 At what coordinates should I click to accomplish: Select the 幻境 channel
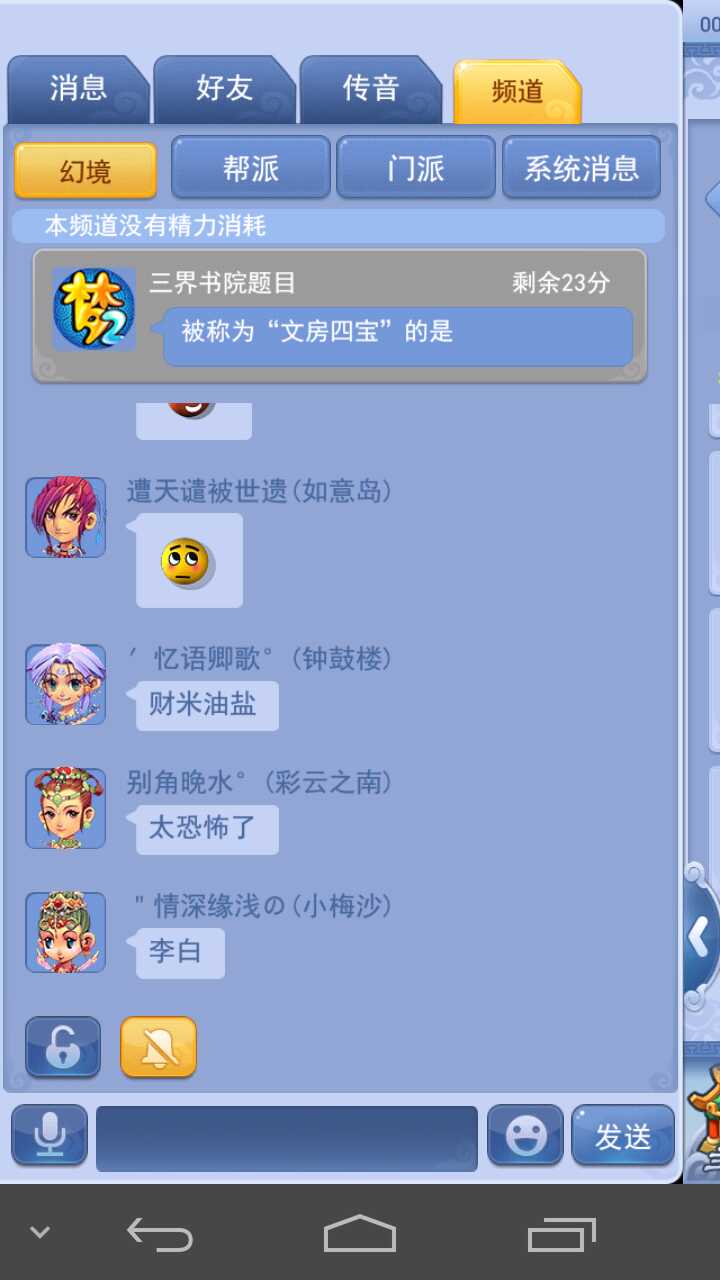point(85,170)
